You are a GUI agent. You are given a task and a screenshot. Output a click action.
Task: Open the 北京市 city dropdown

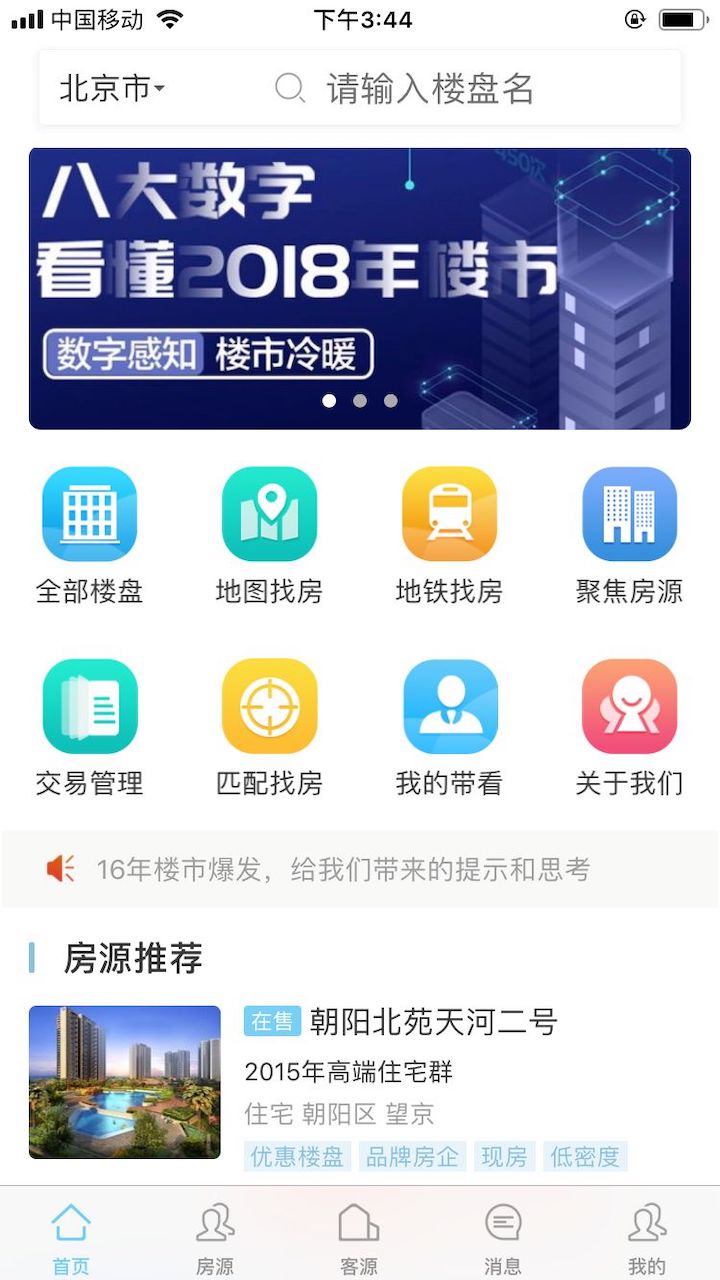pyautogui.click(x=112, y=89)
